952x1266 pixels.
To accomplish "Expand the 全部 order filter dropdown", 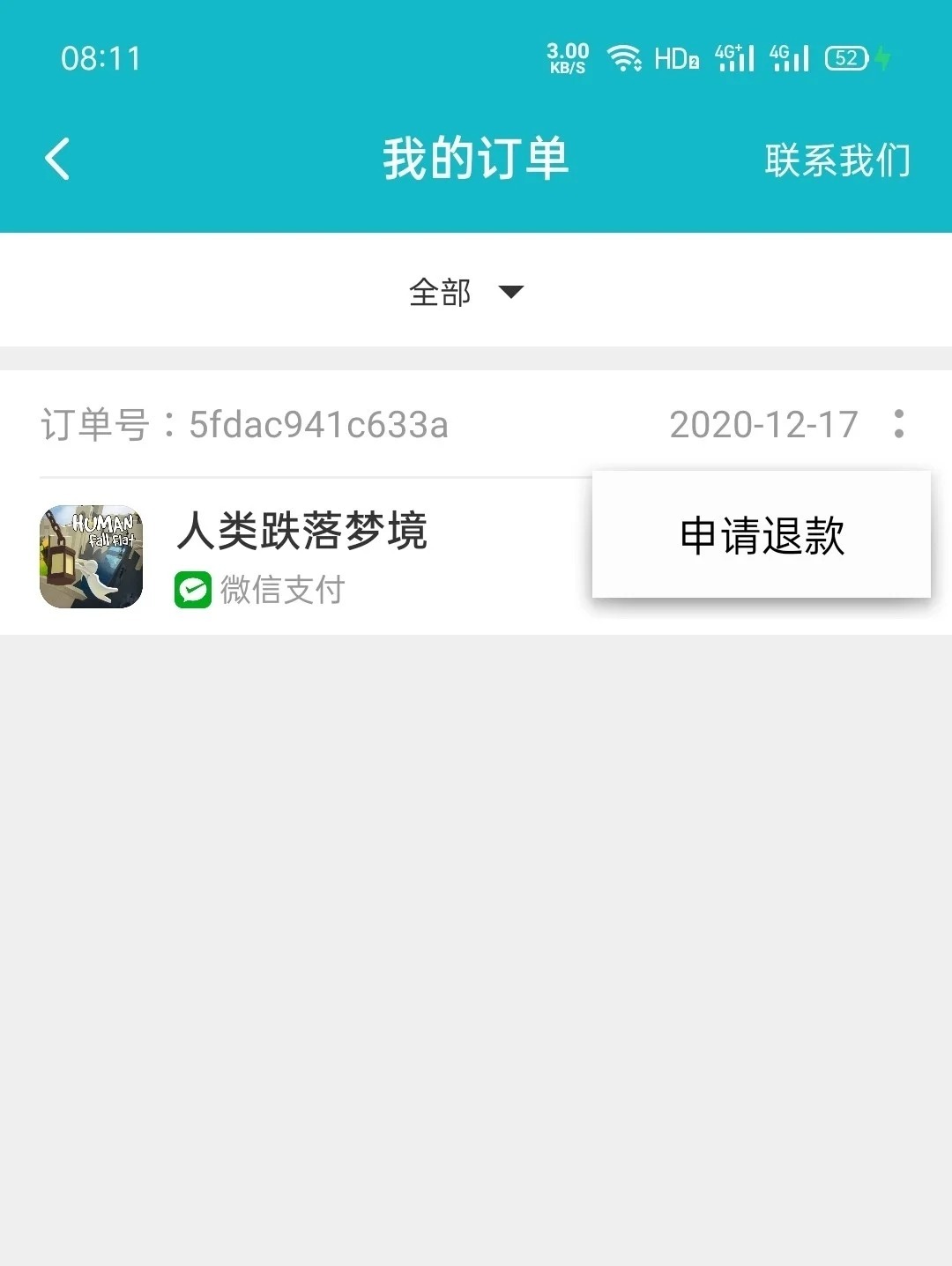I will (466, 292).
